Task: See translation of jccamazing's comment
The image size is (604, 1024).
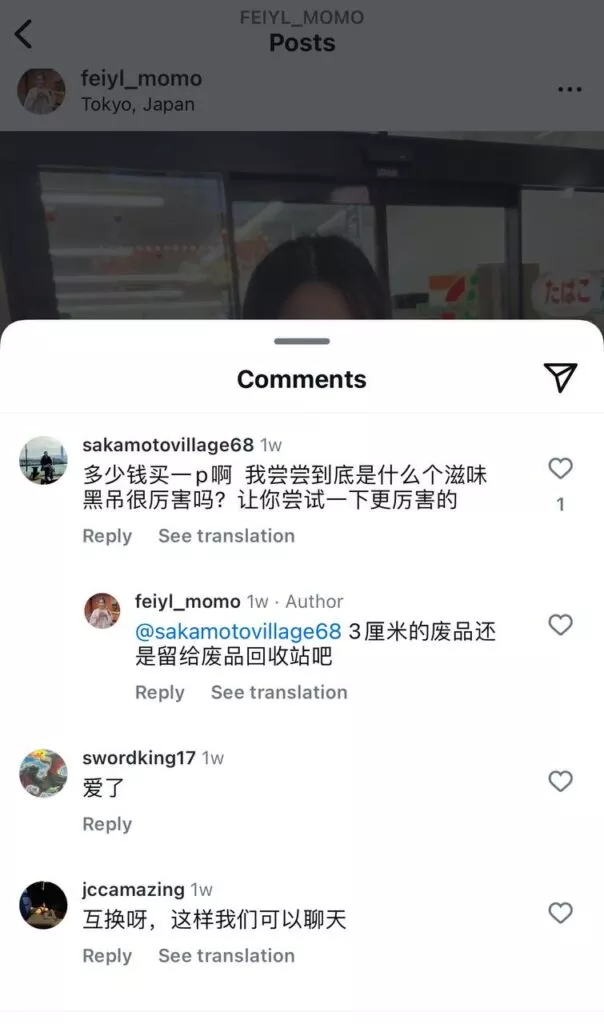Action: pos(226,956)
